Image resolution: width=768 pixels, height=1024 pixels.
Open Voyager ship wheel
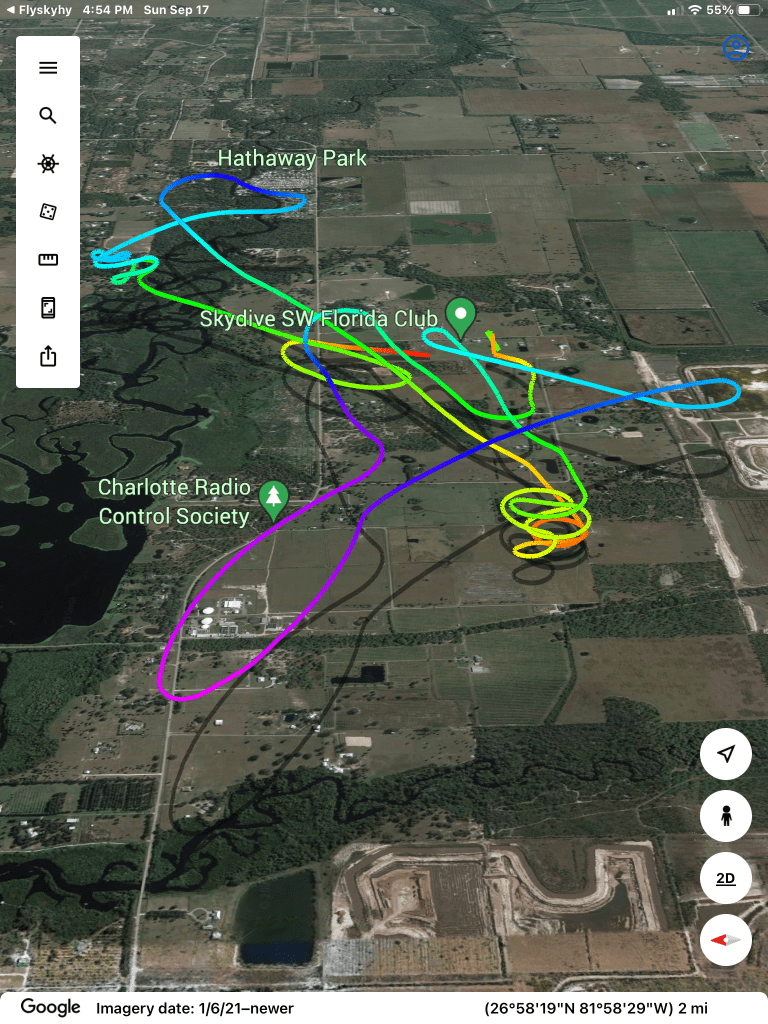(x=48, y=163)
